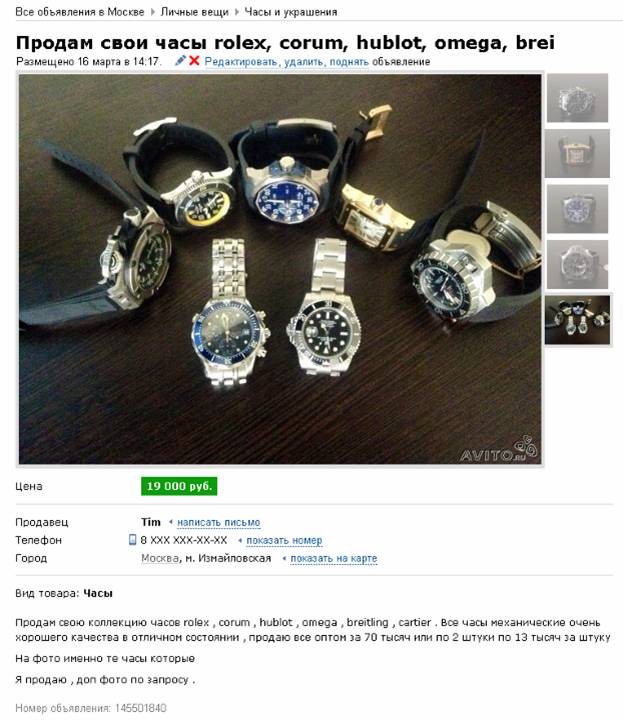Viewport: 623px width, 720px height.
Task: Tap показать на карте
Action: tap(333, 558)
